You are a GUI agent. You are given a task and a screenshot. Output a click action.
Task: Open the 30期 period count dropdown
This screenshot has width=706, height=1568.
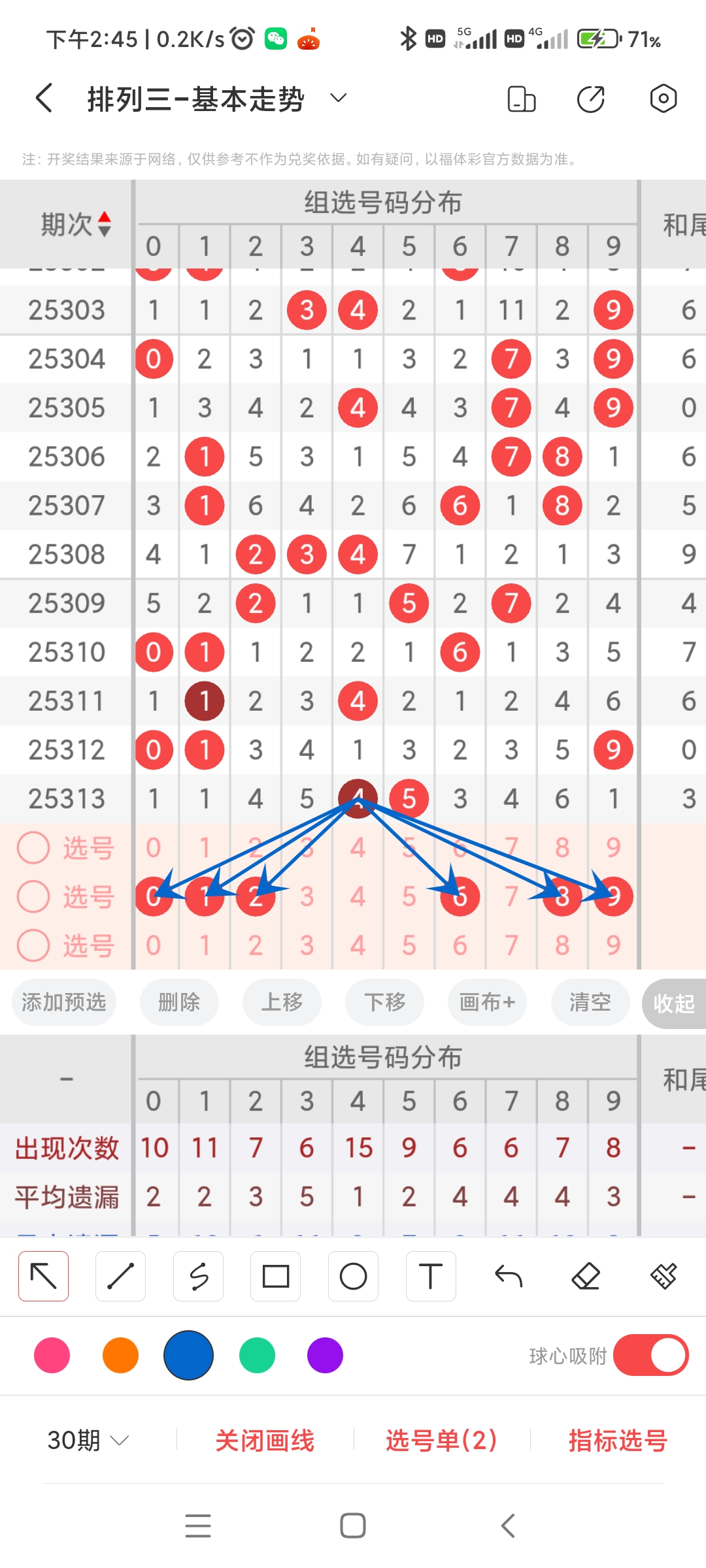point(86,1440)
